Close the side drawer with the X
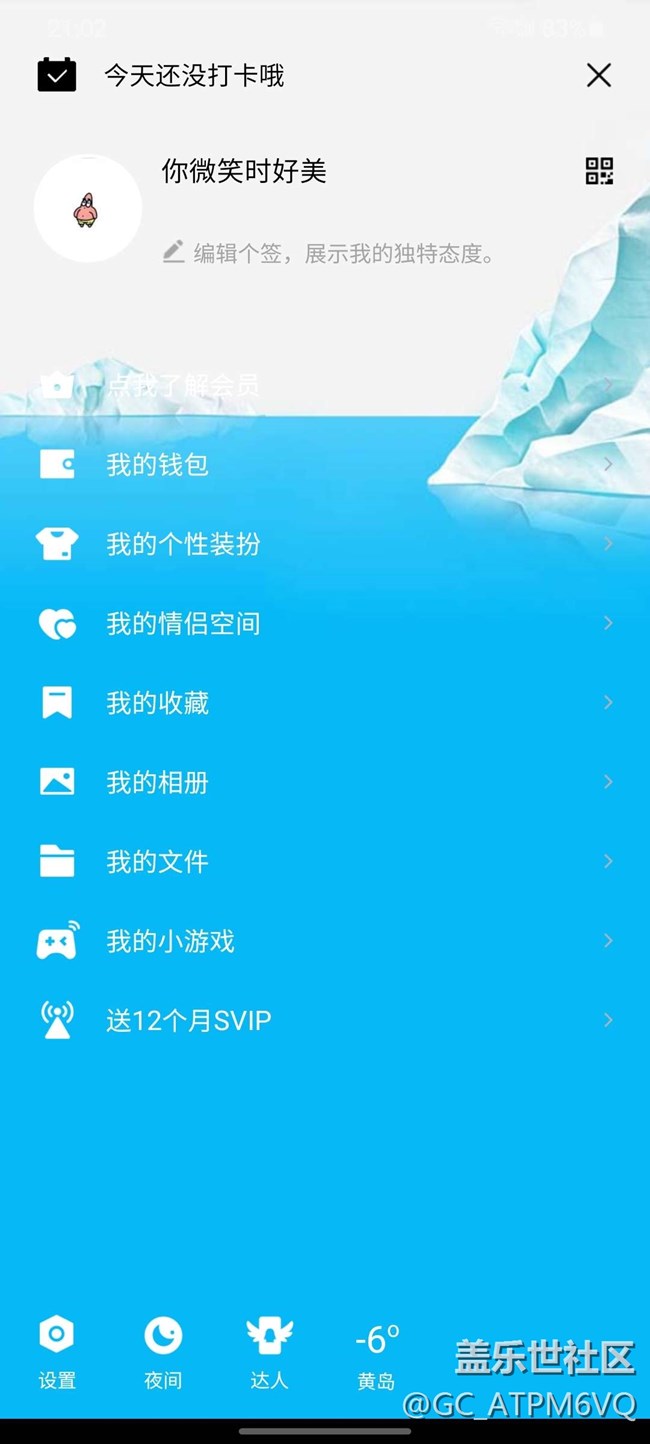This screenshot has width=650, height=1444. 598,75
